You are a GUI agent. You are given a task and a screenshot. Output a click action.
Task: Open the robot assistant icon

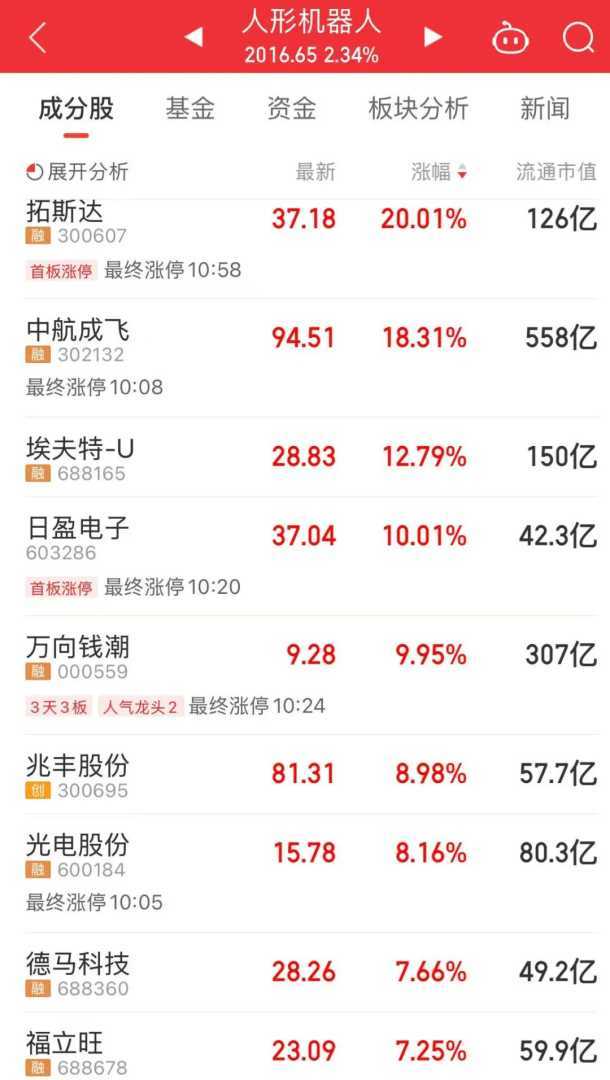click(510, 38)
